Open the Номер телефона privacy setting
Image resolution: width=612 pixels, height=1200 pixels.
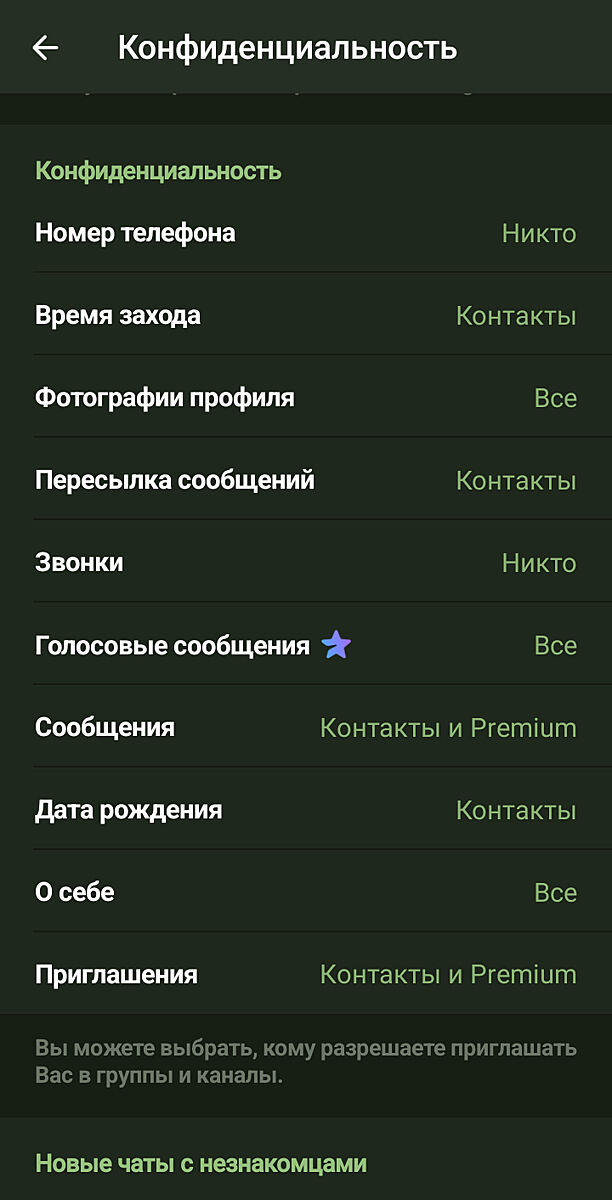click(x=305, y=233)
